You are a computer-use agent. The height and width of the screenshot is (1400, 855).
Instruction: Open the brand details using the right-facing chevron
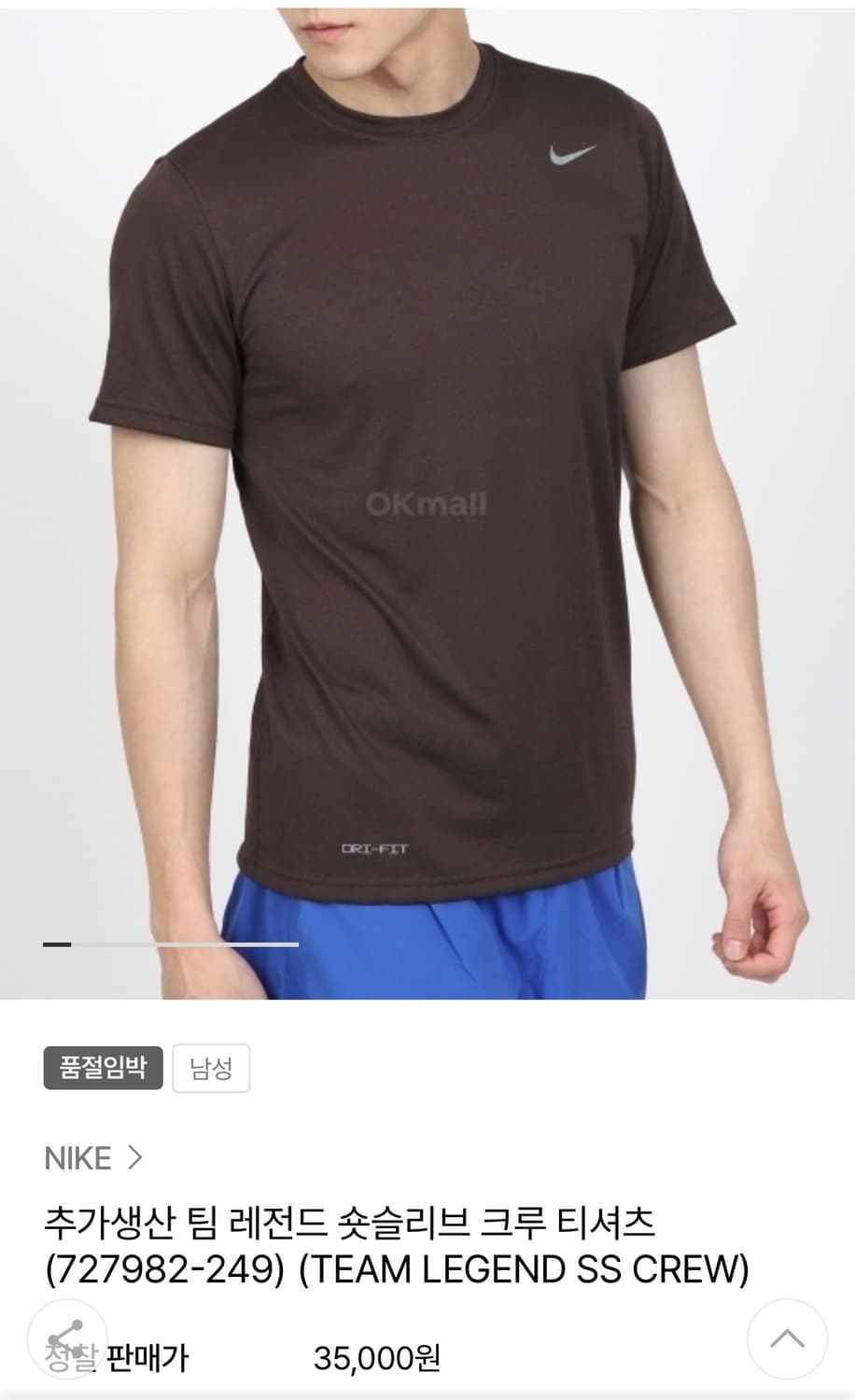136,1158
